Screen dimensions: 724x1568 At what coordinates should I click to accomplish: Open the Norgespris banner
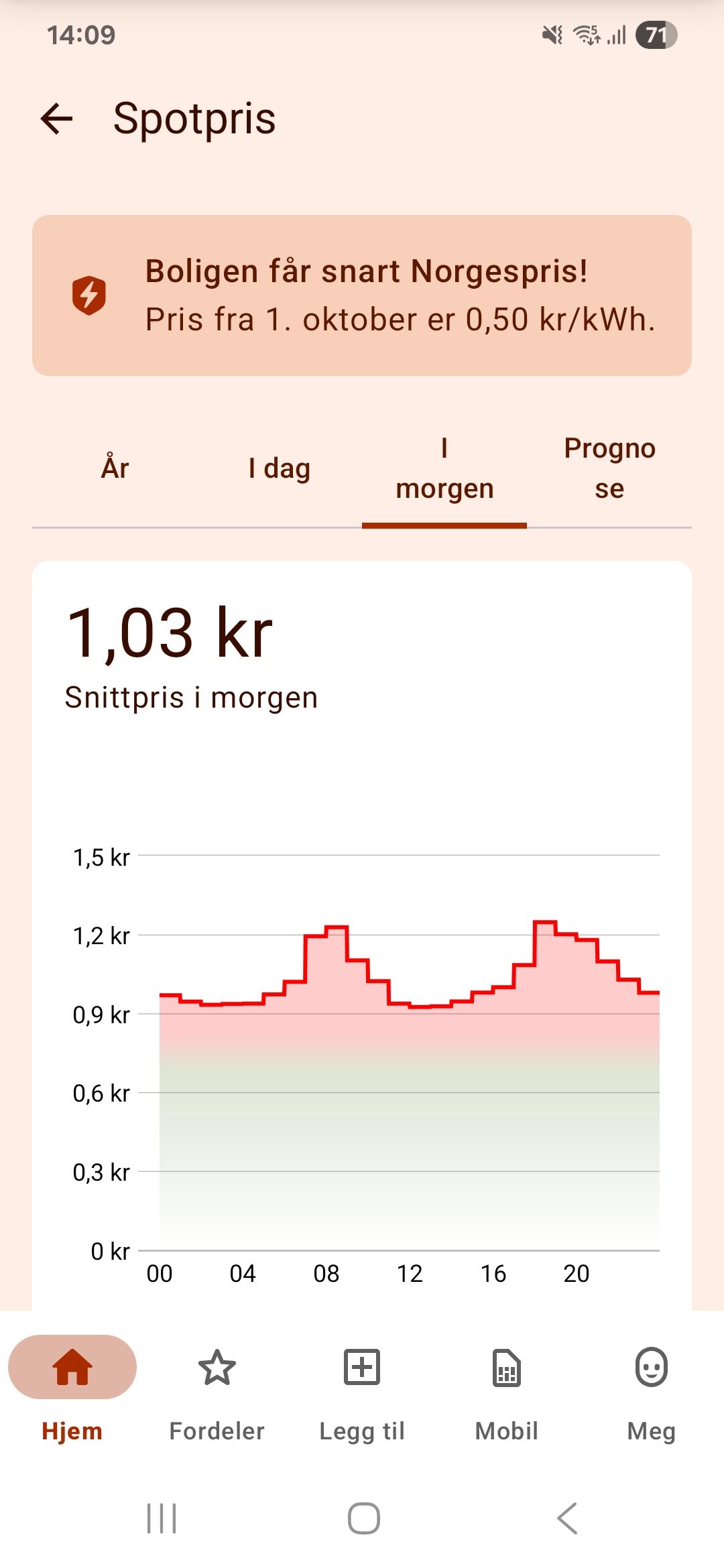tap(362, 296)
